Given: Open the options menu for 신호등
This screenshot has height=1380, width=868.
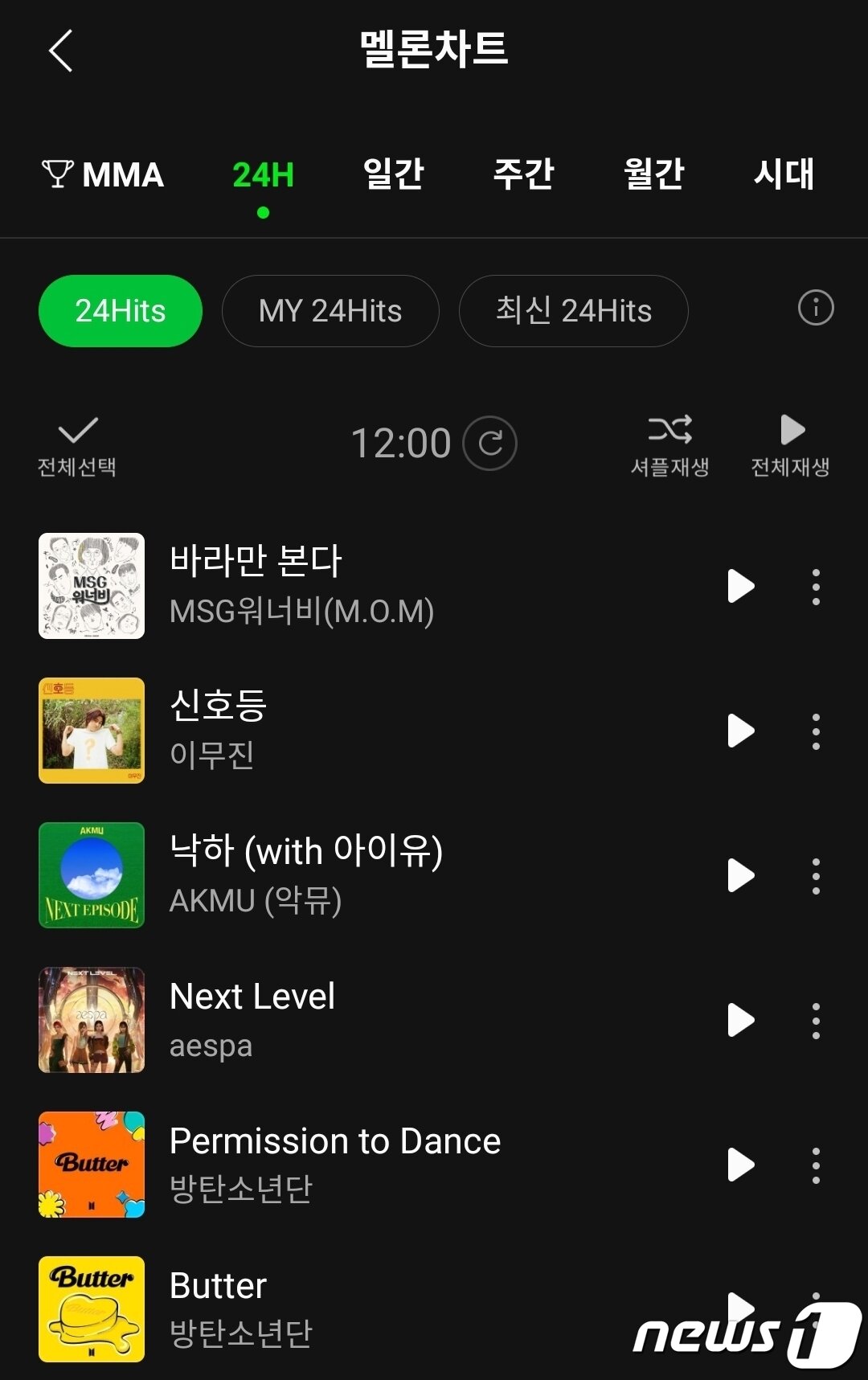Looking at the screenshot, I should (815, 731).
